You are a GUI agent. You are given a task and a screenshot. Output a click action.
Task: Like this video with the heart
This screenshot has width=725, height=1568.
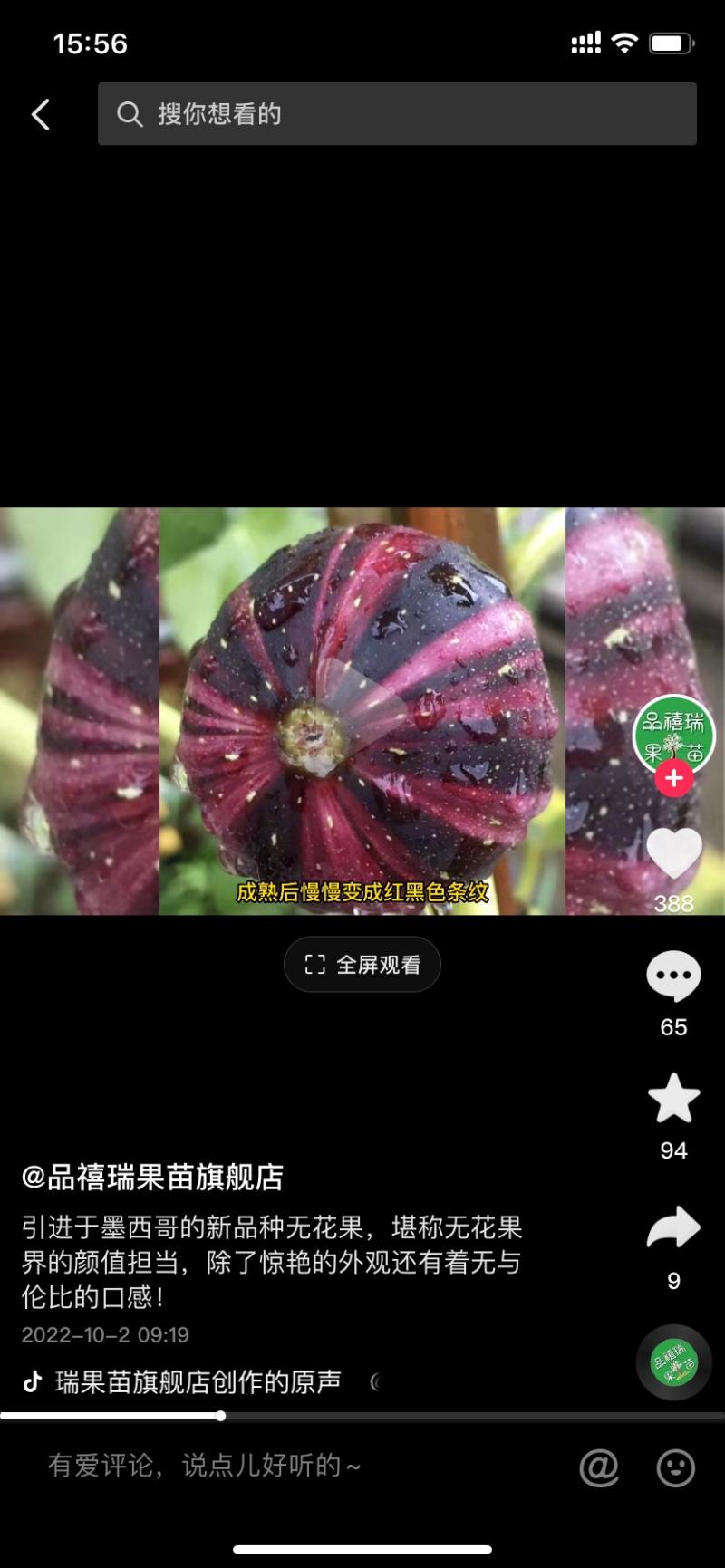(673, 853)
